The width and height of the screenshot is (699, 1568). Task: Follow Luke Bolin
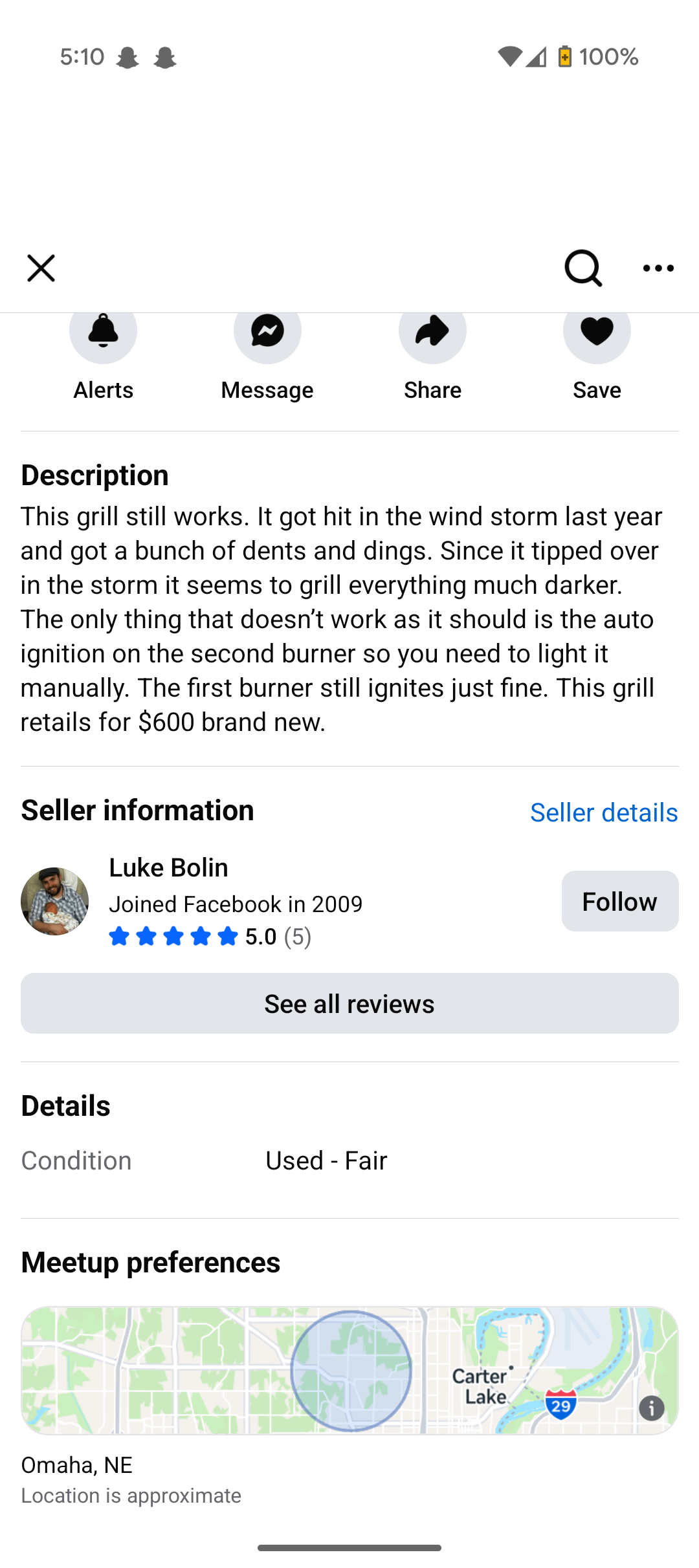(x=619, y=901)
